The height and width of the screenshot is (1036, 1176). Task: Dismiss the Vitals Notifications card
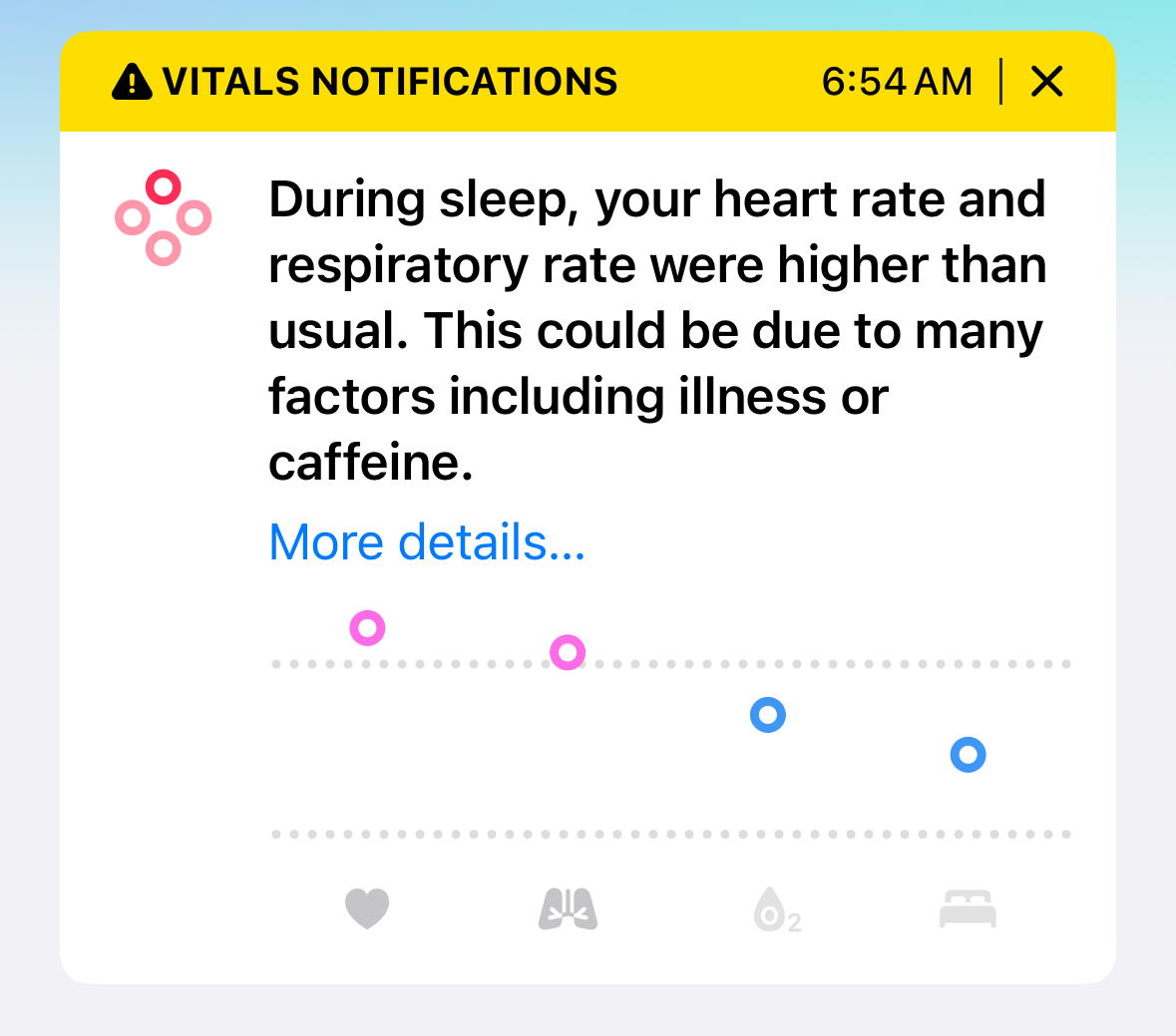pos(1046,82)
